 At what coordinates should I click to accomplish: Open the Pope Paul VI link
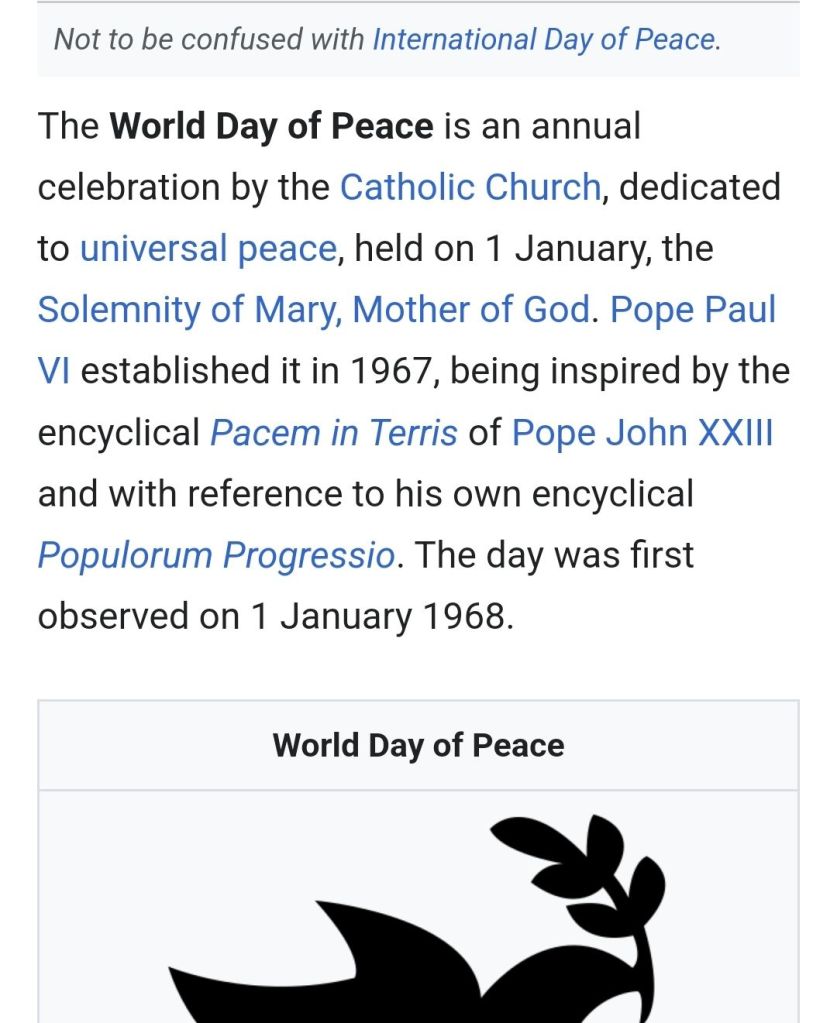(x=692, y=310)
